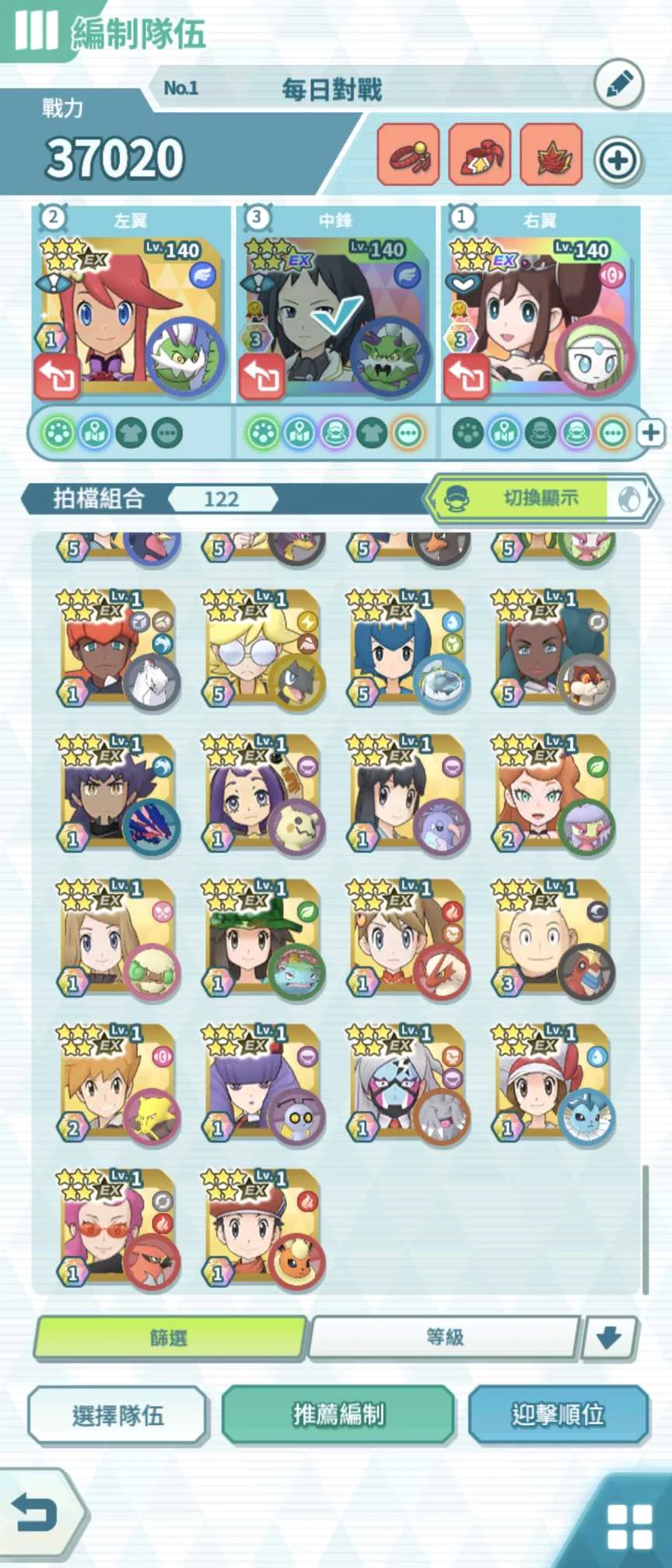Swap out the 中鋒 sync pair
The width and height of the screenshot is (672, 1568).
coord(261,376)
